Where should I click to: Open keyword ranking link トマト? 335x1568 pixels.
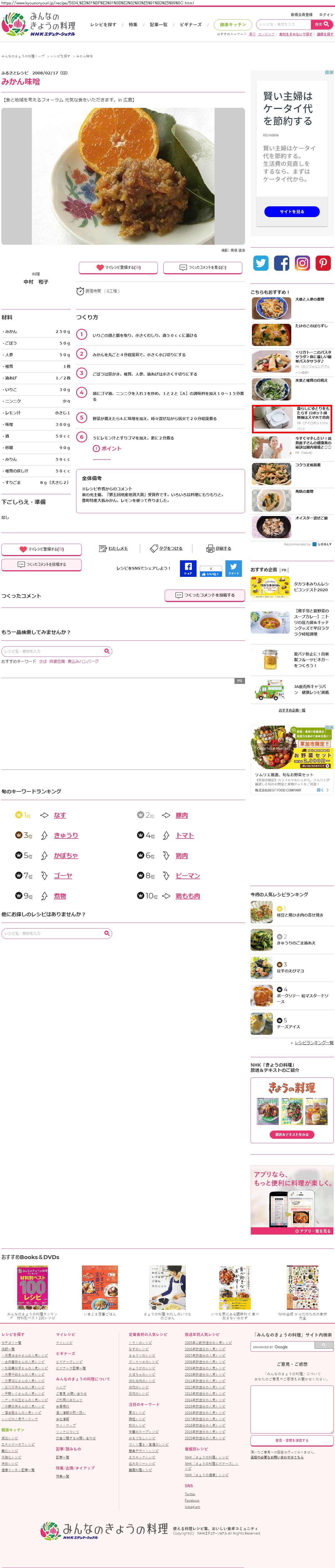click(x=185, y=835)
